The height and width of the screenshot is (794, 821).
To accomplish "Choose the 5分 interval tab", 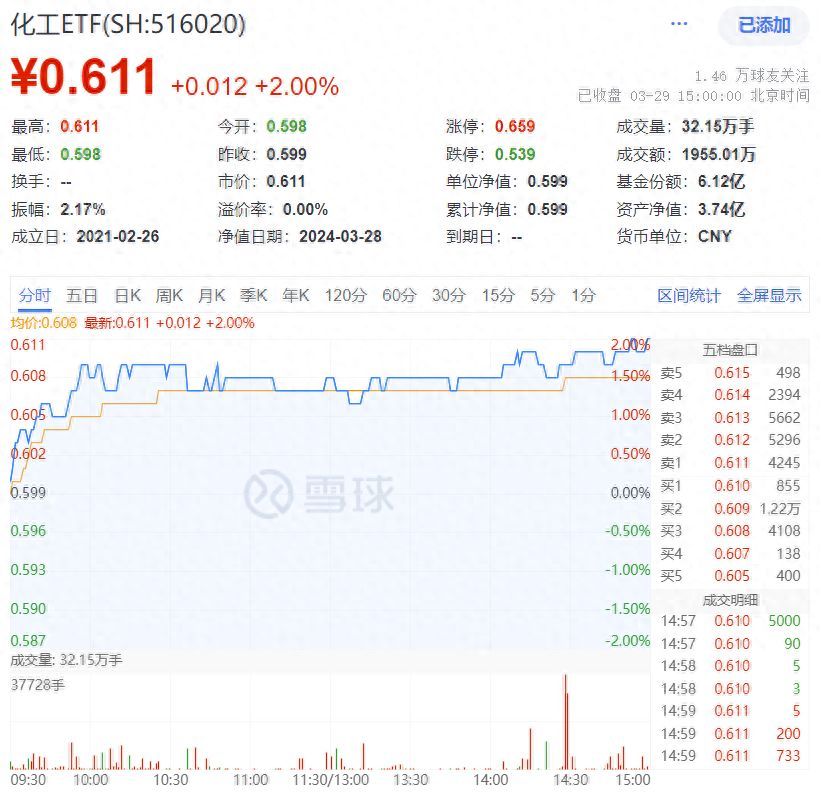I will point(542,295).
